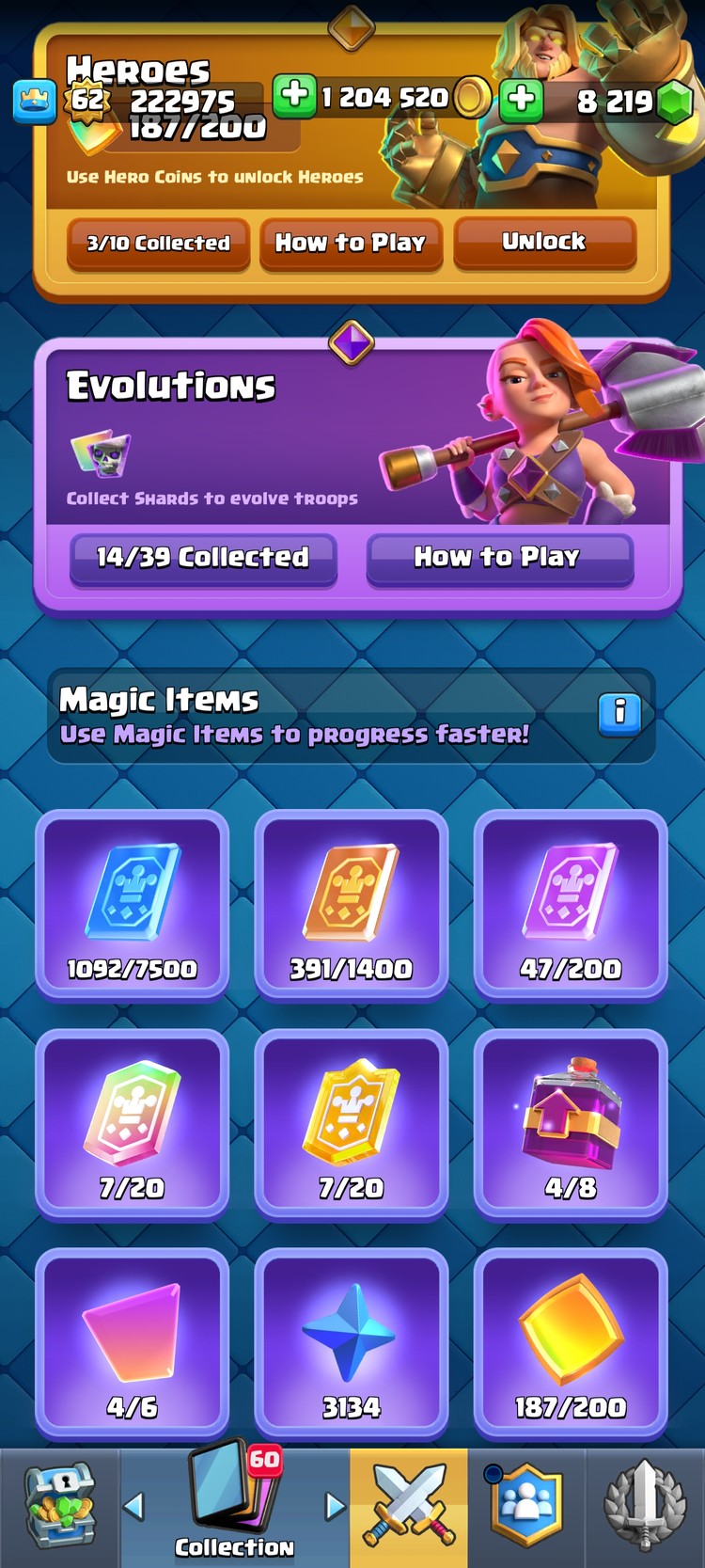Open the blue star item 3134

point(352,1343)
